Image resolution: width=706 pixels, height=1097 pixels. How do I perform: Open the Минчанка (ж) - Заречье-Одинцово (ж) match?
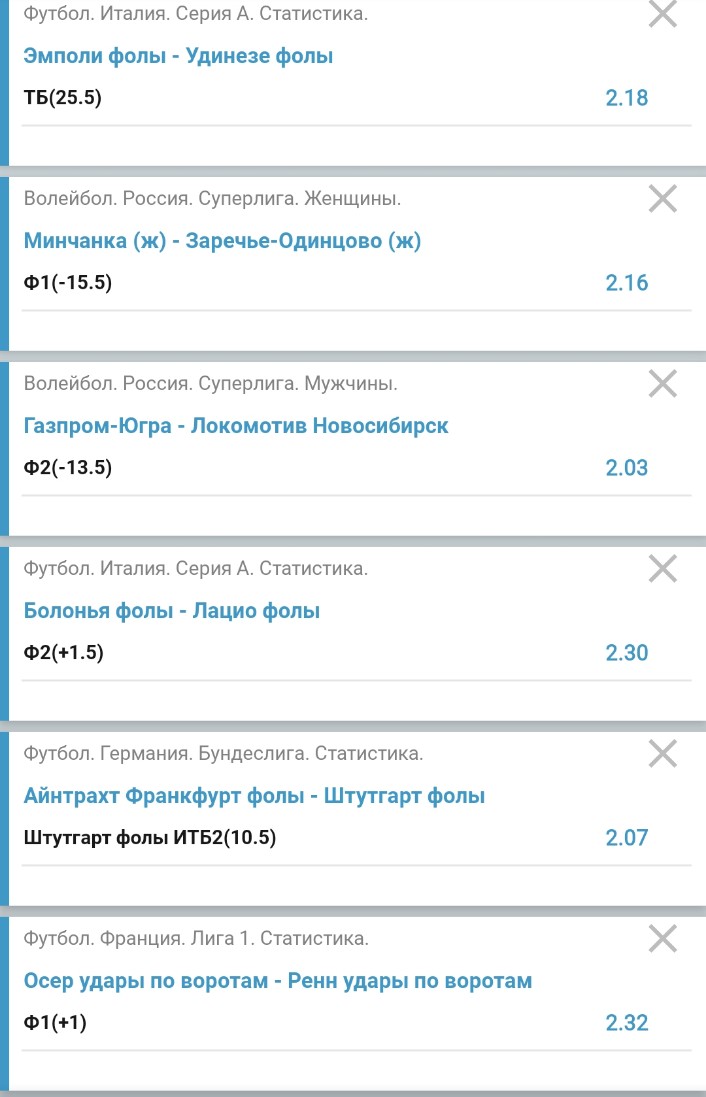click(x=222, y=241)
